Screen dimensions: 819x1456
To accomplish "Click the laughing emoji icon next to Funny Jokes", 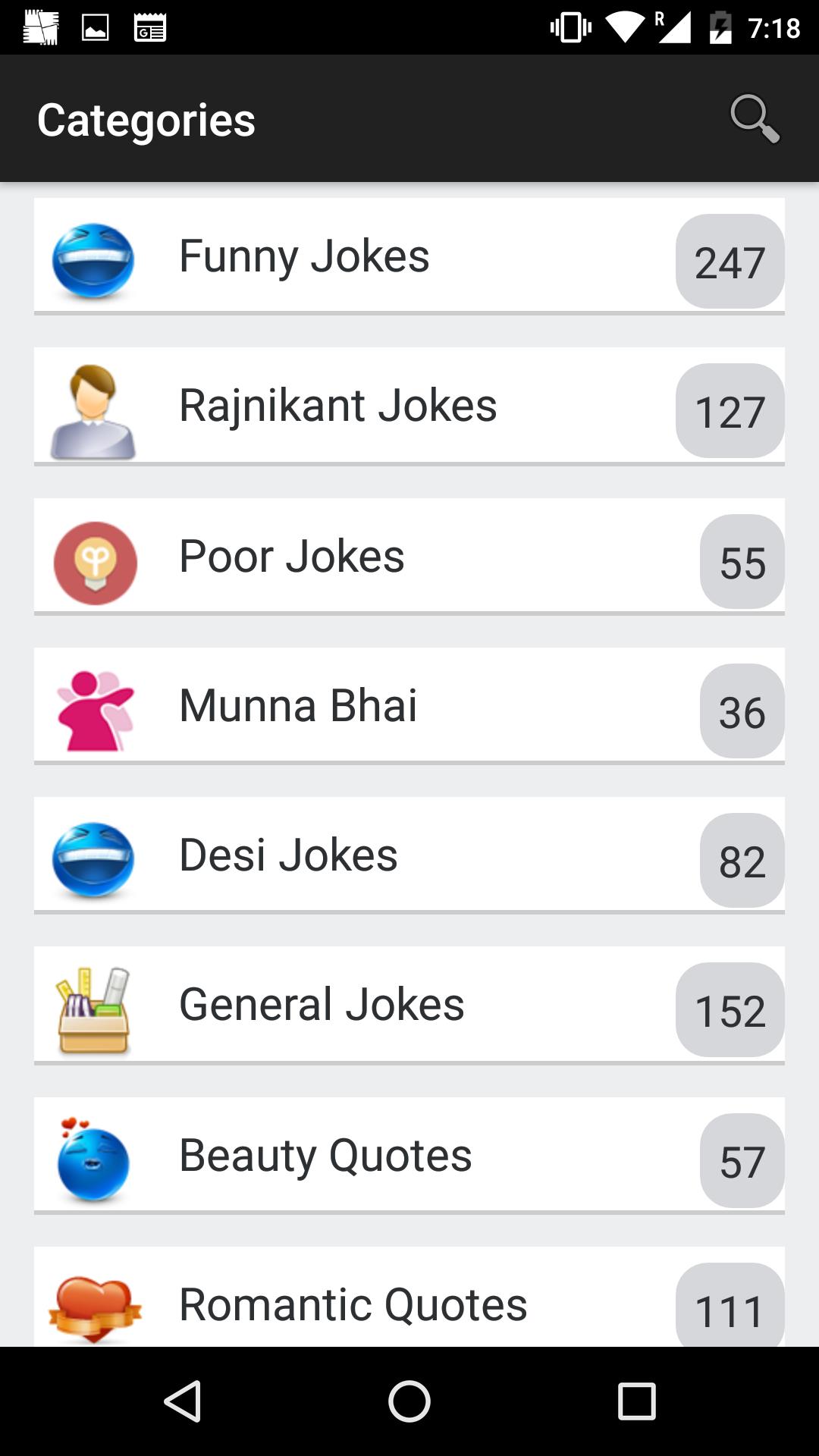I will [x=93, y=258].
